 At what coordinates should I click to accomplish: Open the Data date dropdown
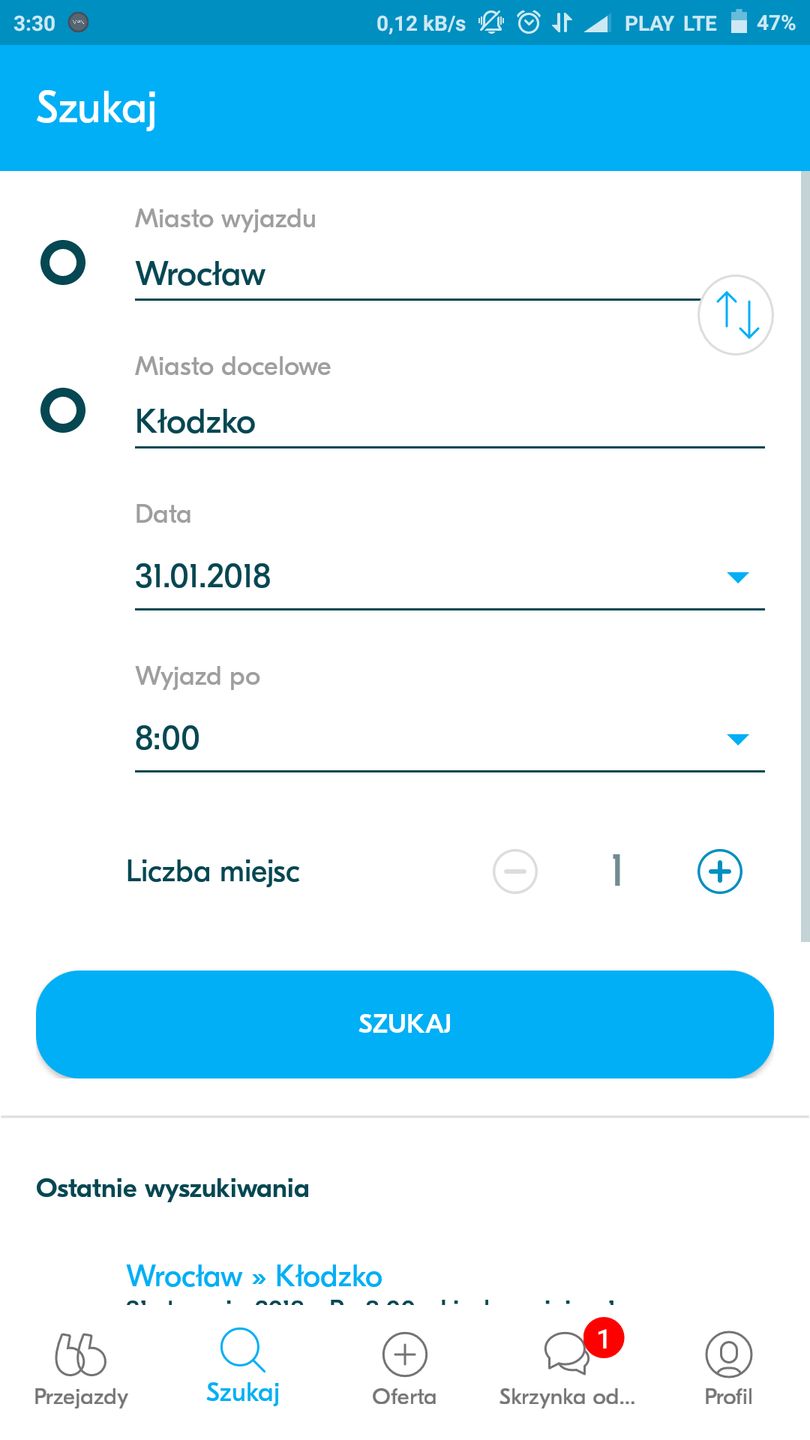[738, 576]
